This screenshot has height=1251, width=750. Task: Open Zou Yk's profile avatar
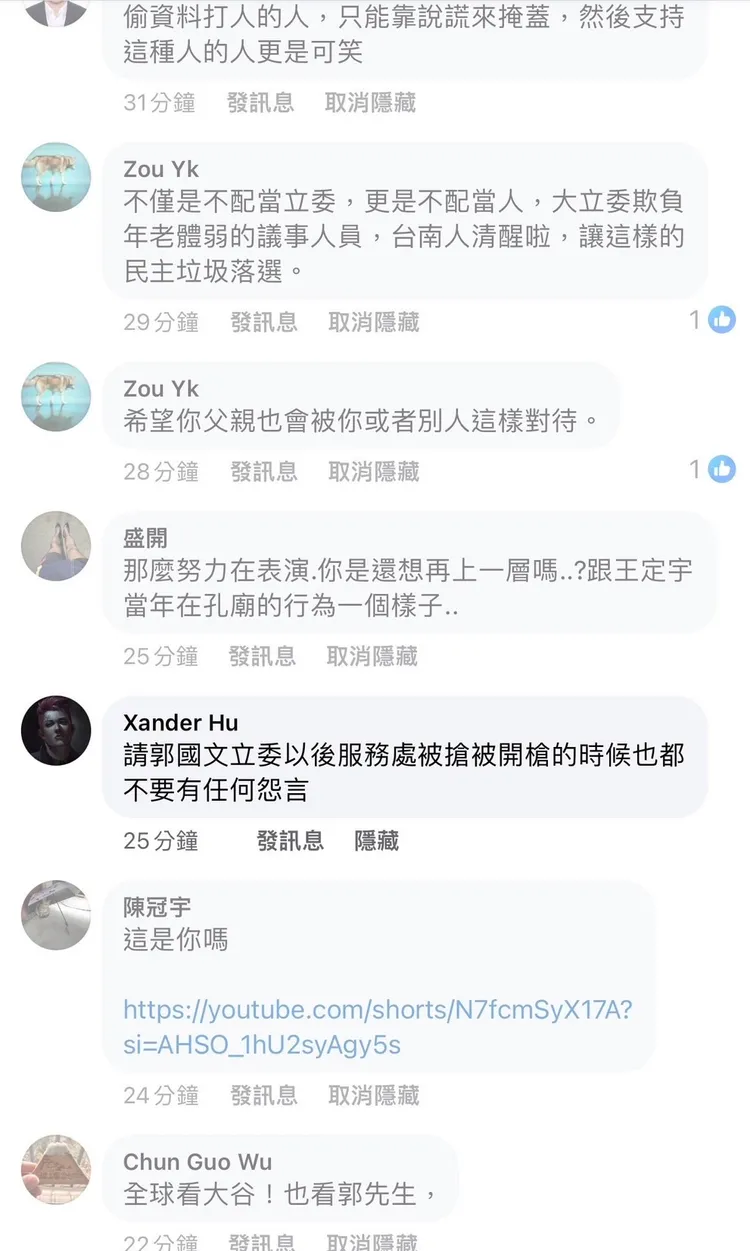pos(55,177)
